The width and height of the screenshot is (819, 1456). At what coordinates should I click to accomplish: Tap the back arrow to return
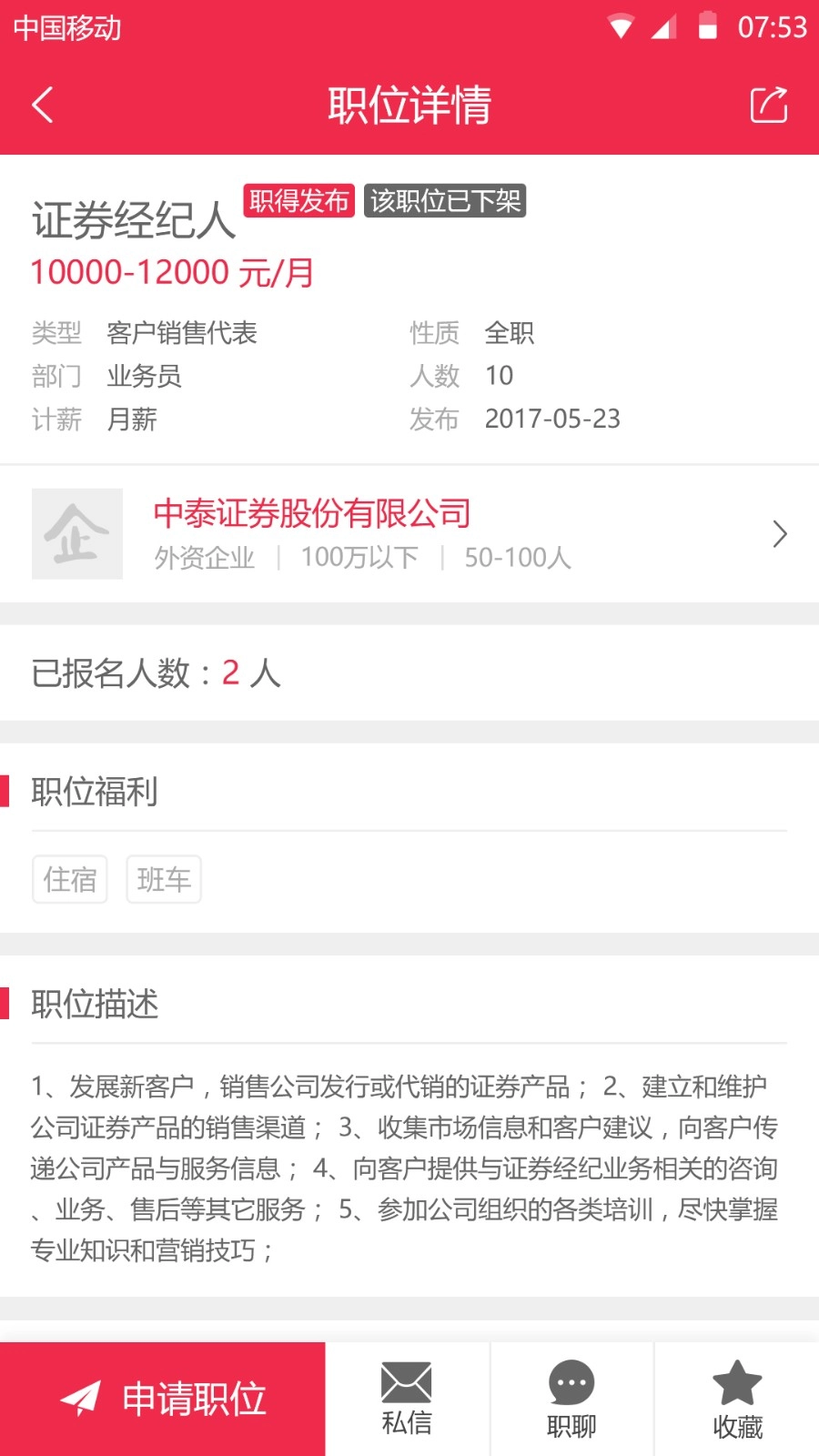point(43,105)
